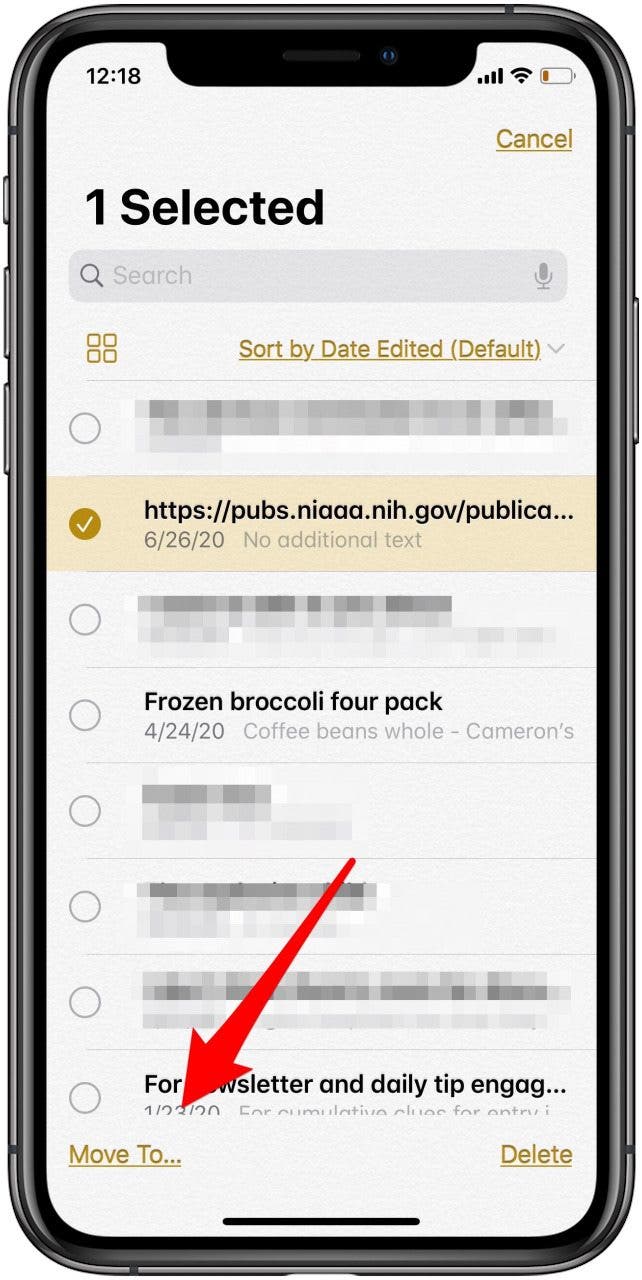Deselect the pubs.niaaa.nih.gov note
Image resolution: width=642 pixels, height=1280 pixels.
[85, 523]
